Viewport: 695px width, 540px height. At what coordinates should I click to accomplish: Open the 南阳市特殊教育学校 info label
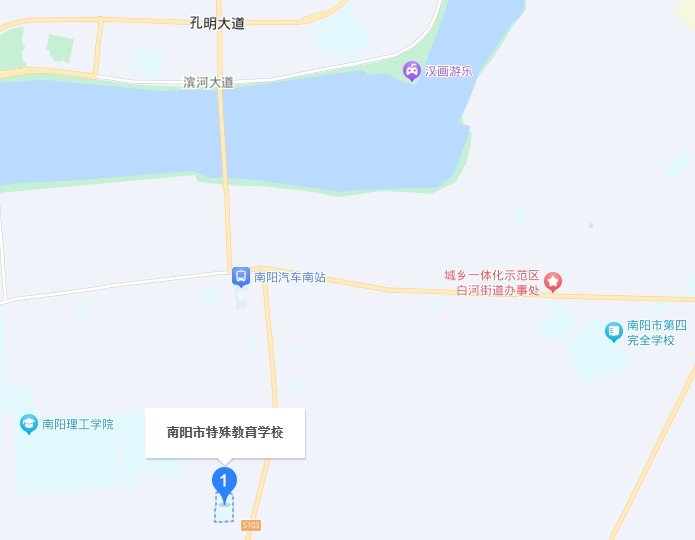pyautogui.click(x=225, y=433)
